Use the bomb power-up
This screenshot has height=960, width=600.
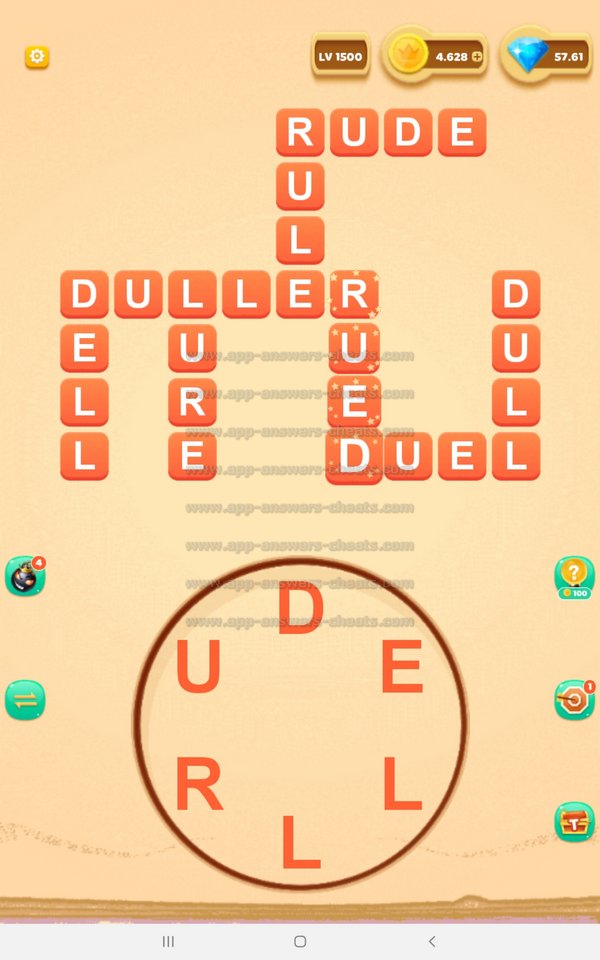click(x=24, y=576)
